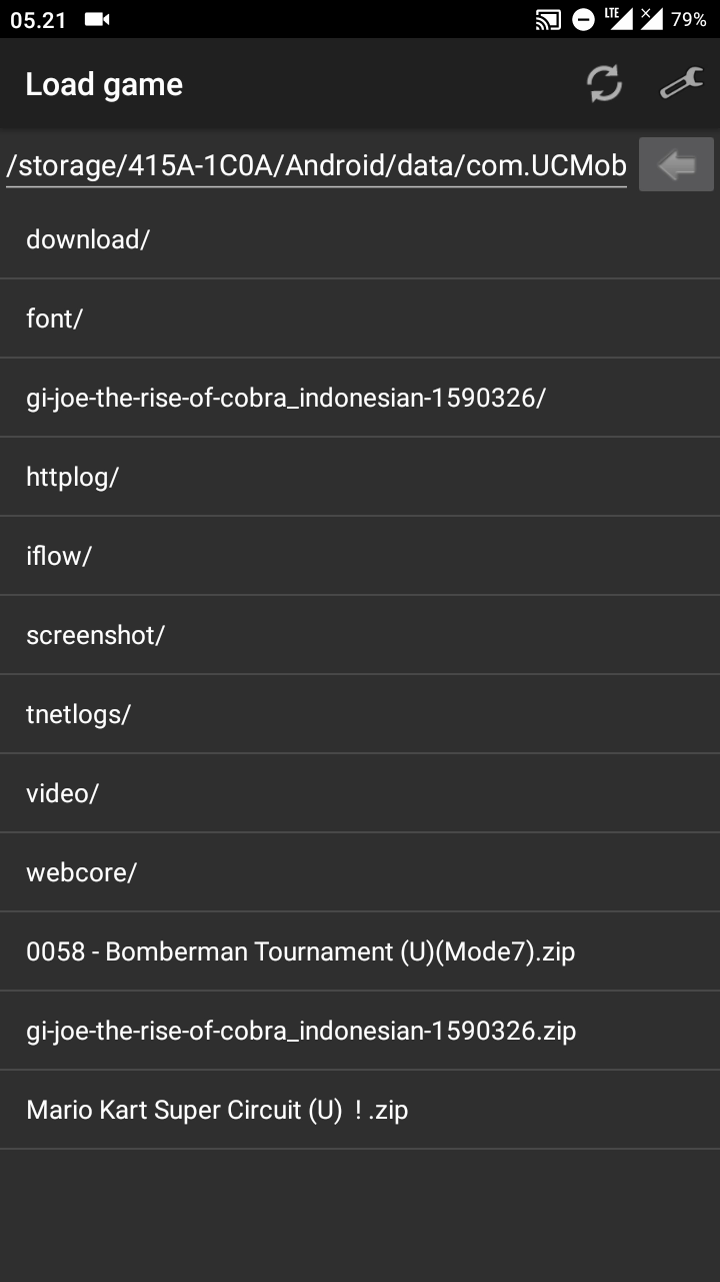Refresh the file list

coord(604,84)
